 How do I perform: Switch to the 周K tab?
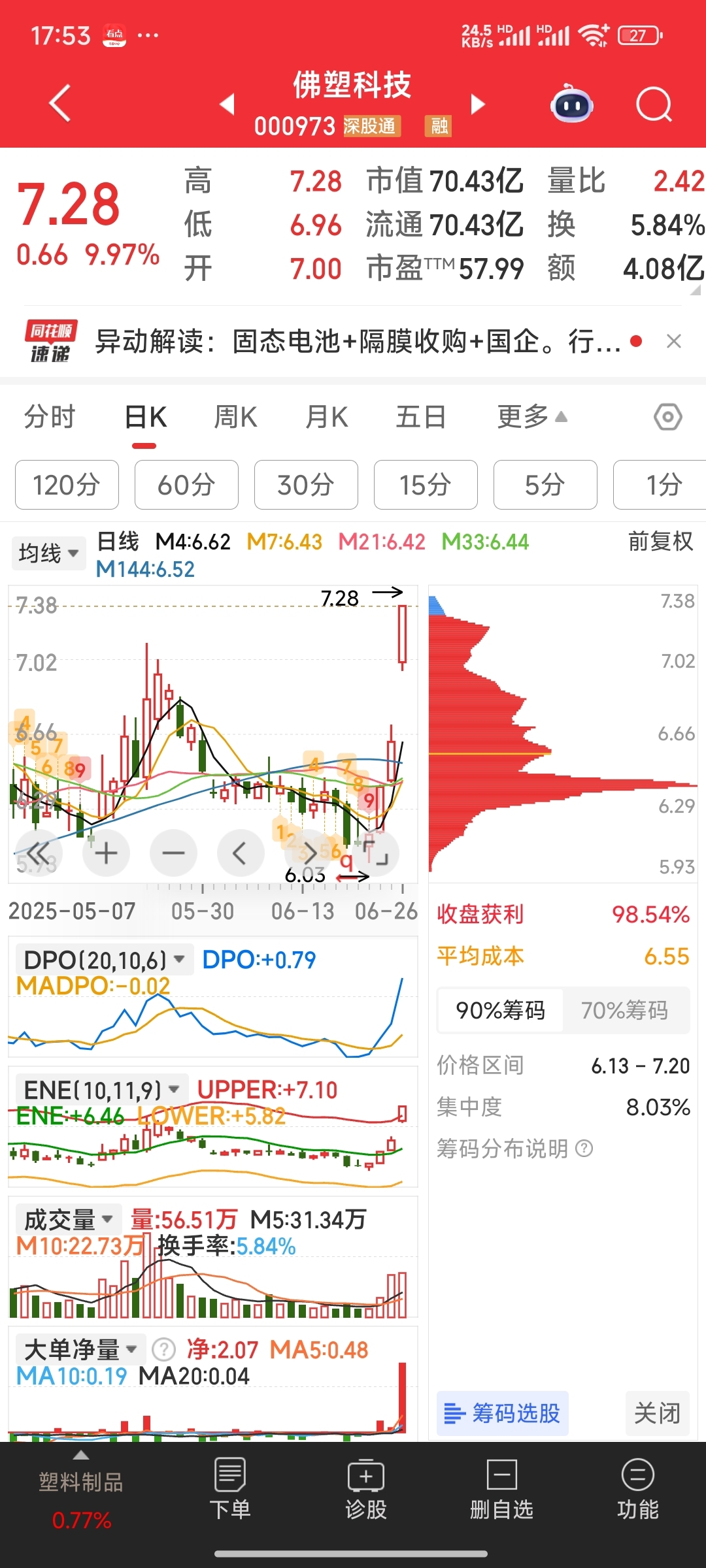(235, 417)
